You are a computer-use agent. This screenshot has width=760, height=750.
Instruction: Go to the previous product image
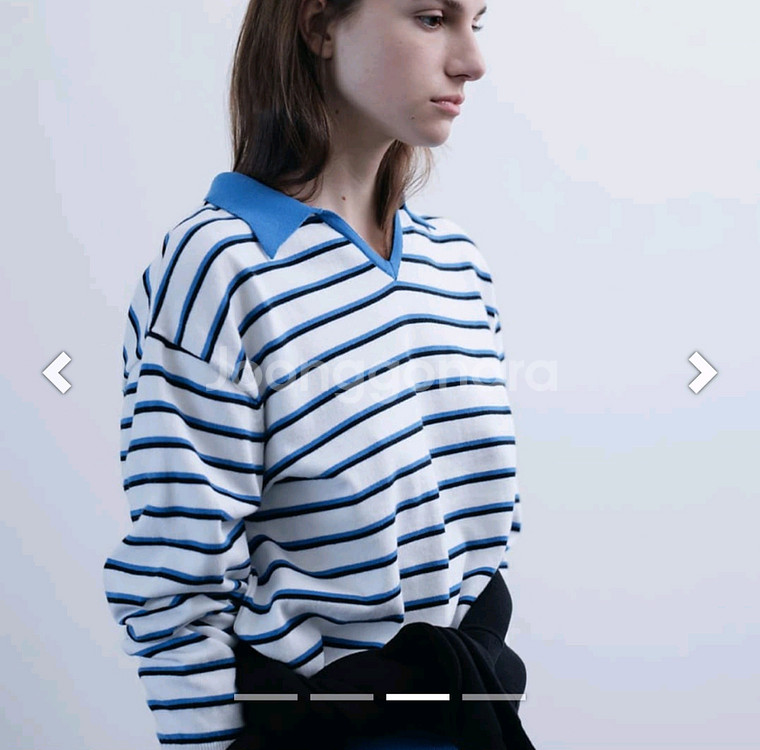click(x=57, y=372)
